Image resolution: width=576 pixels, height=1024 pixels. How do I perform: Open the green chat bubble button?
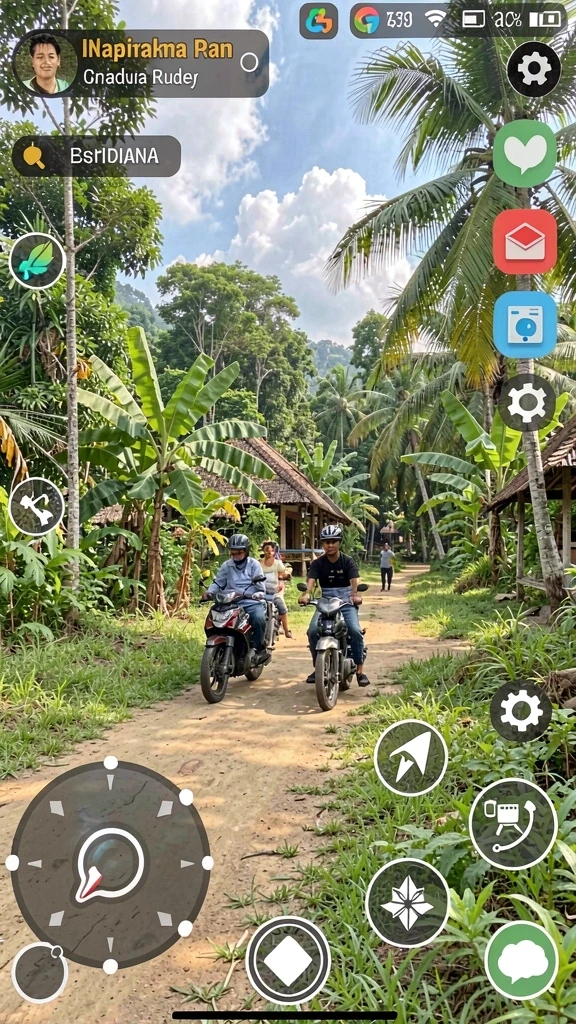pos(522,961)
